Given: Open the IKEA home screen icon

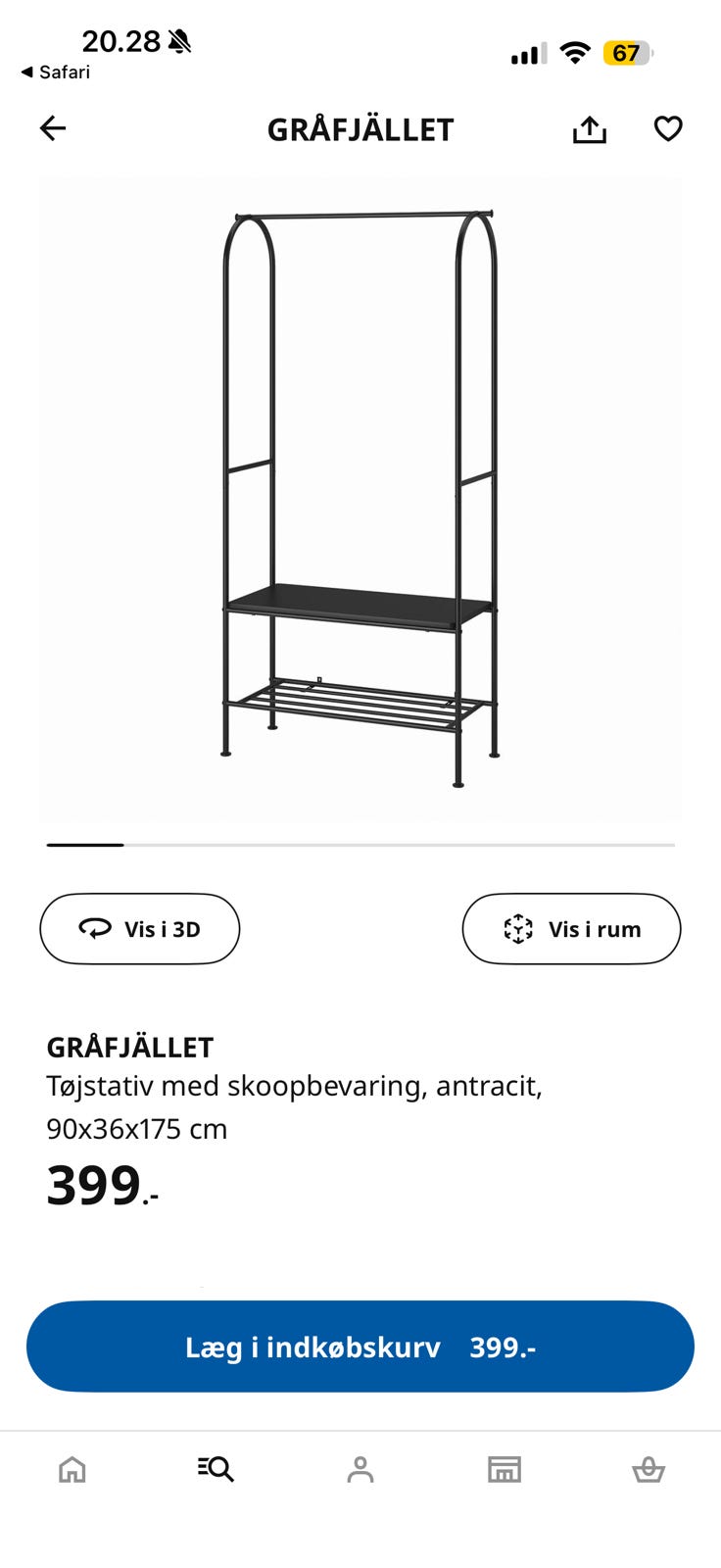Looking at the screenshot, I should 72,1467.
